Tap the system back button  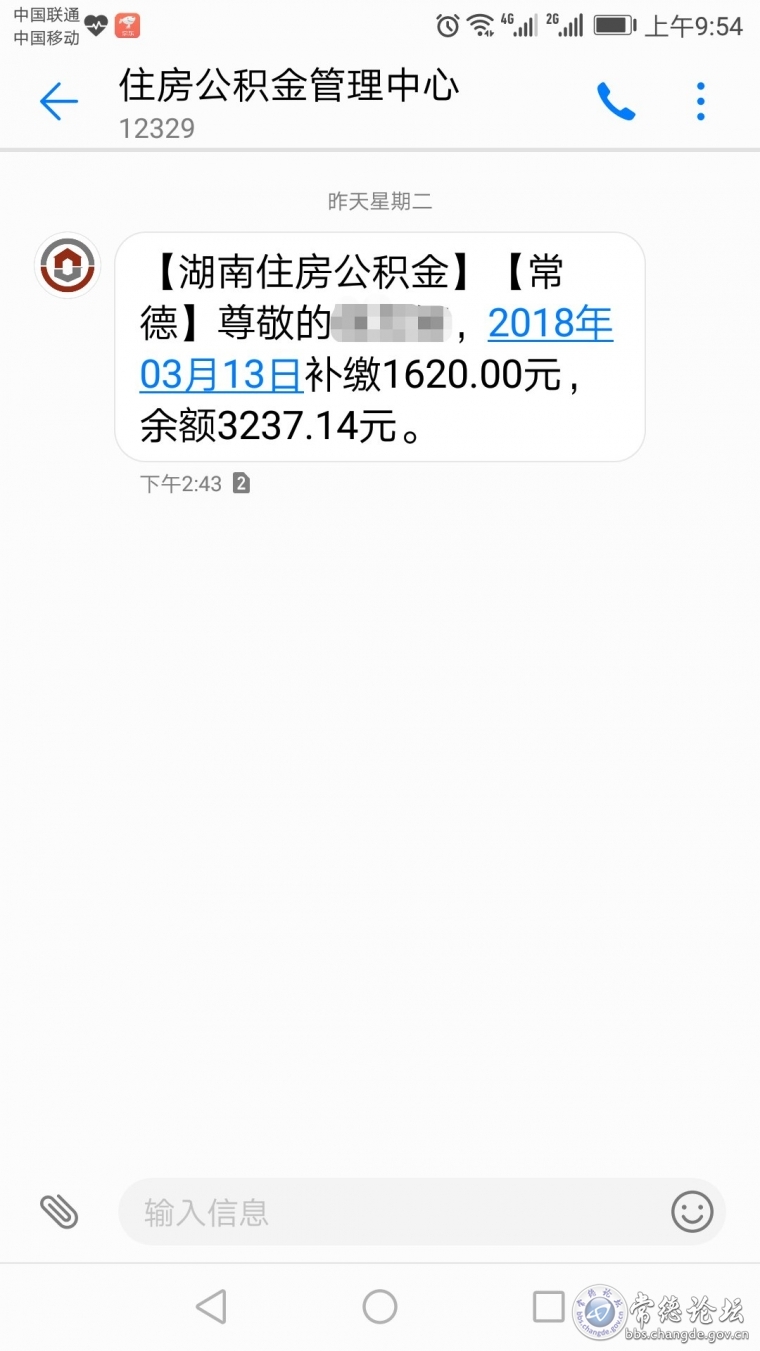[x=211, y=1306]
